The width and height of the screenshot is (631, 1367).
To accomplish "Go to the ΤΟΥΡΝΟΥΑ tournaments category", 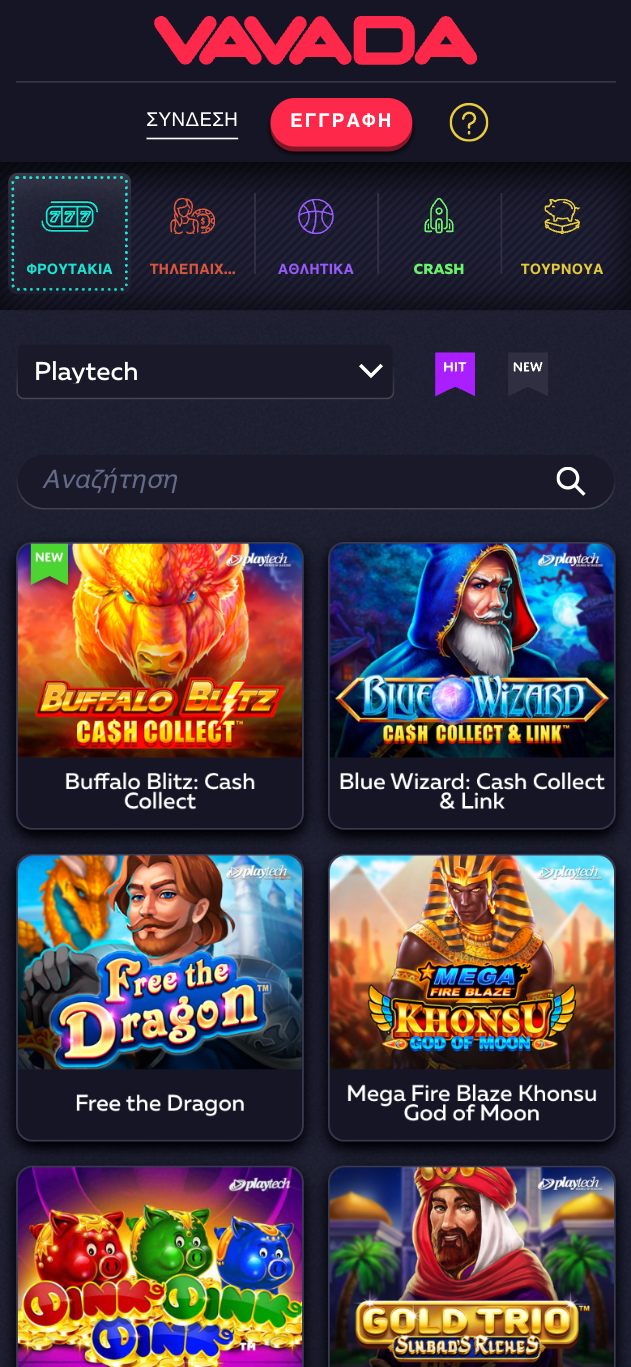I will coord(562,233).
